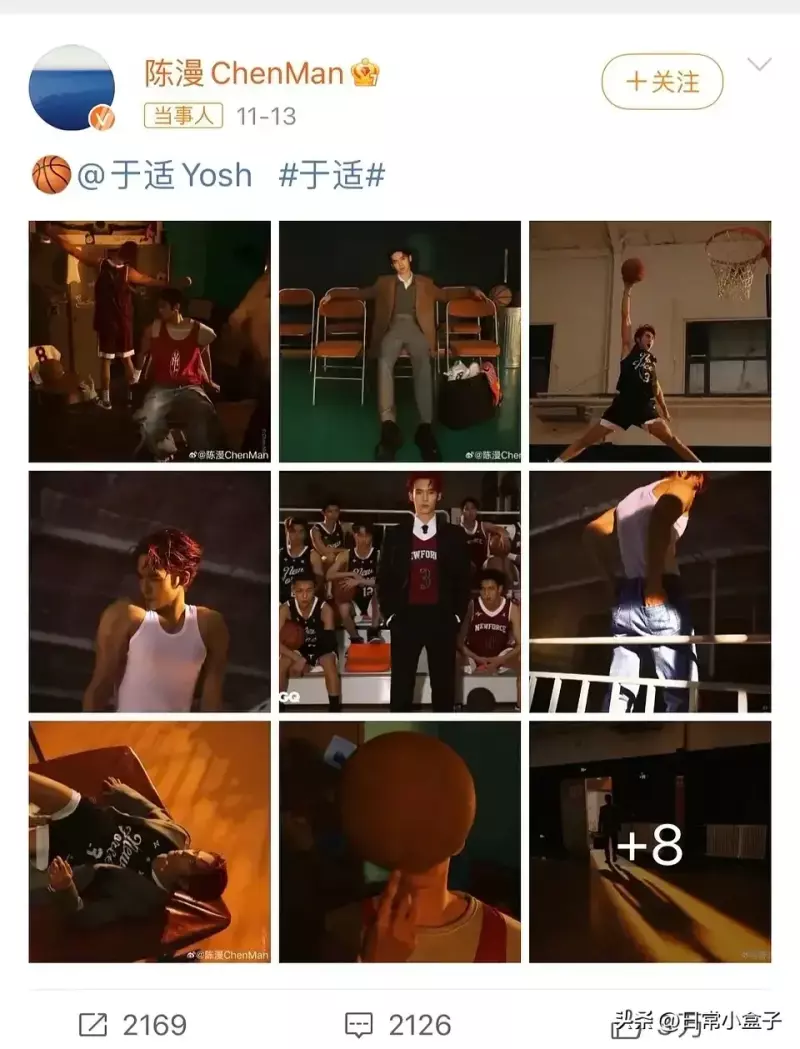
Task: Open the basketball spinning on finger photo
Action: point(399,841)
